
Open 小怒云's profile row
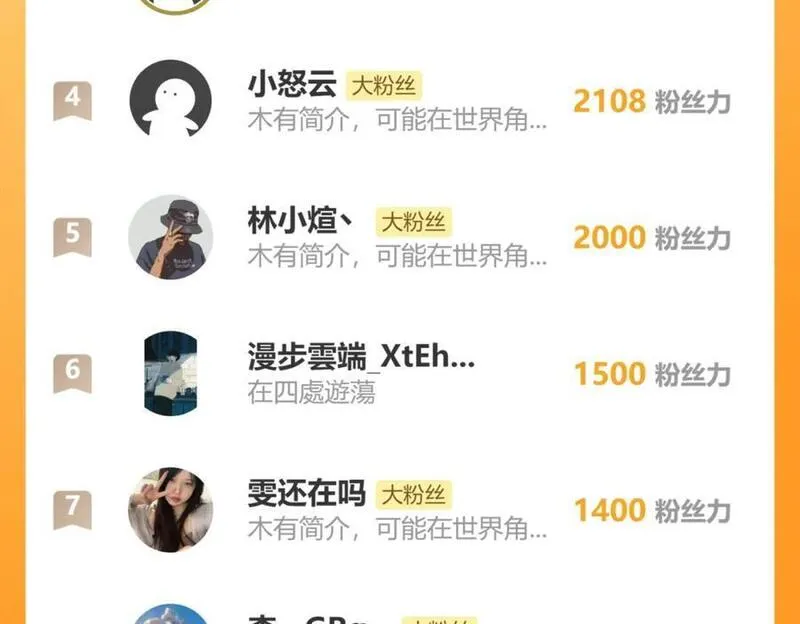[400, 101]
